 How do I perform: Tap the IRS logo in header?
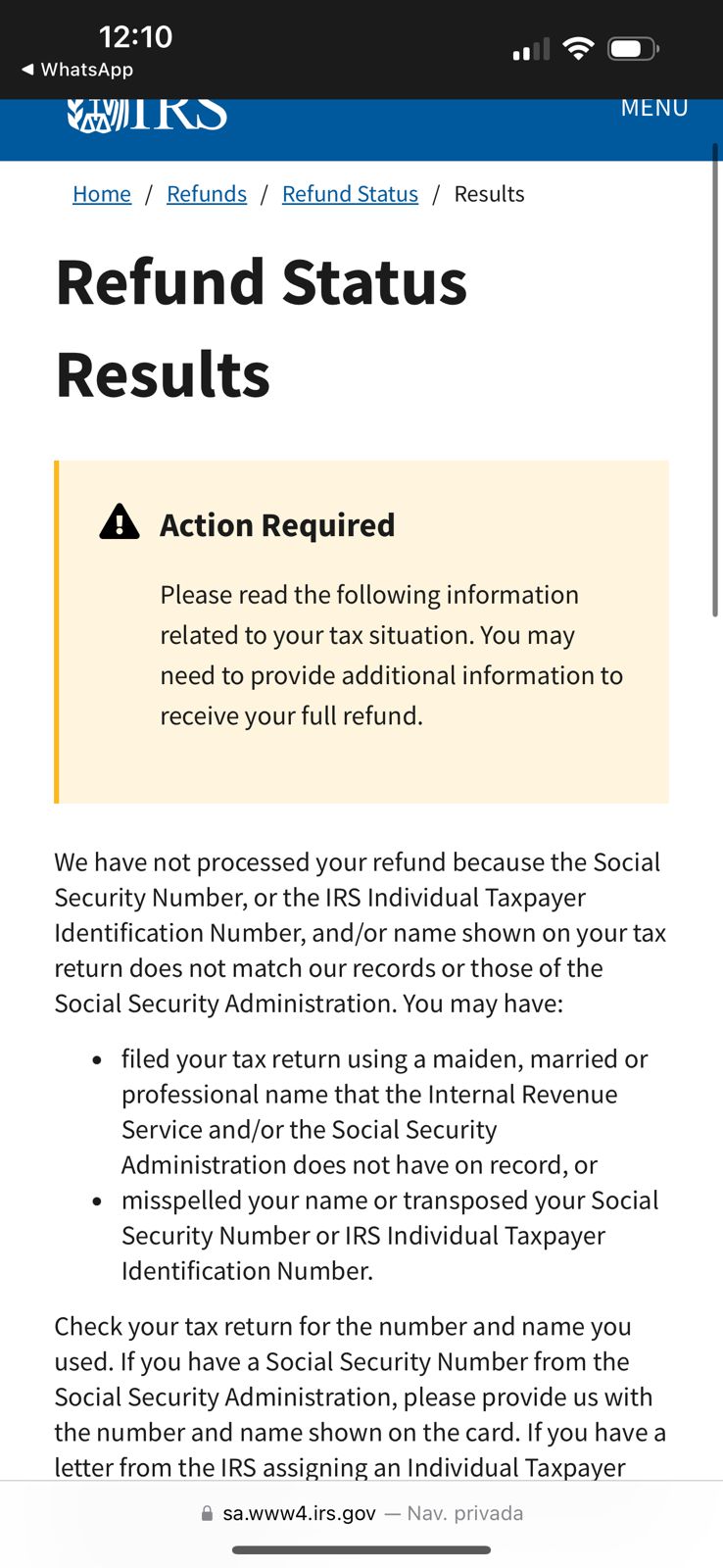[147, 115]
